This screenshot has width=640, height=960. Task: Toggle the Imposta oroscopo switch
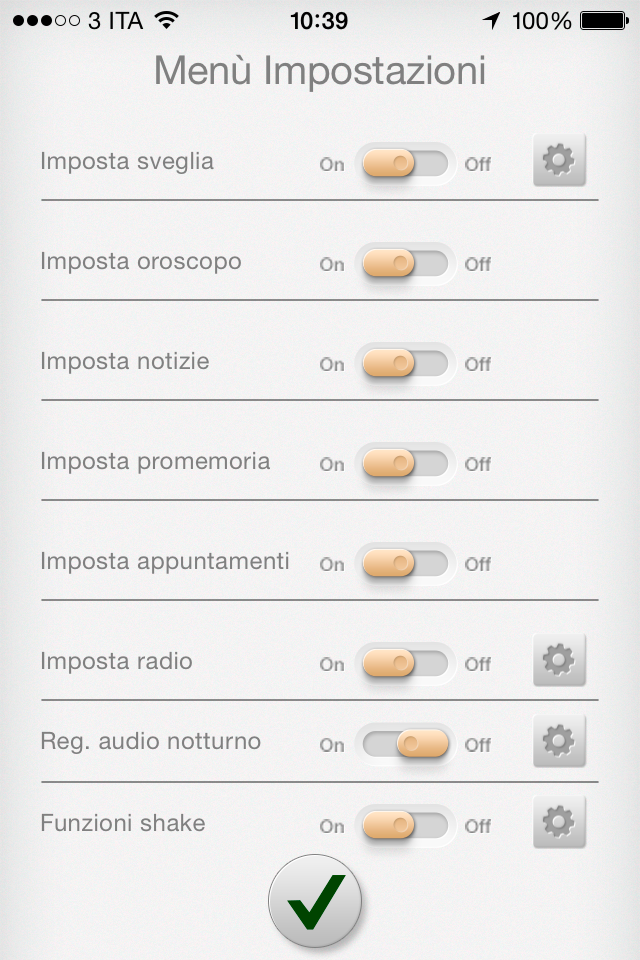pyautogui.click(x=405, y=263)
